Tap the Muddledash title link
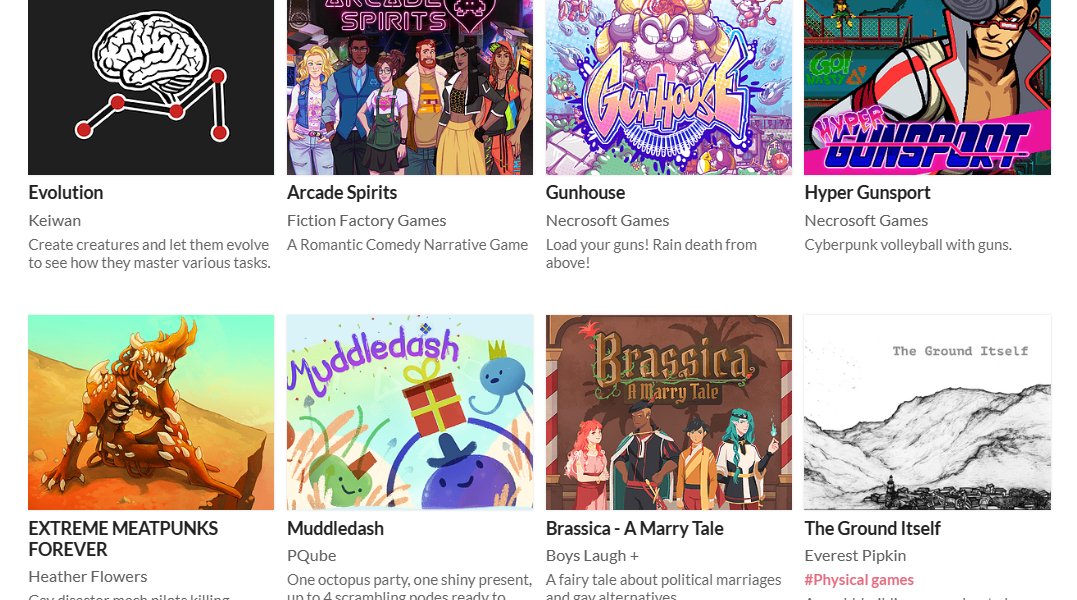1077x600 pixels. pos(335,528)
